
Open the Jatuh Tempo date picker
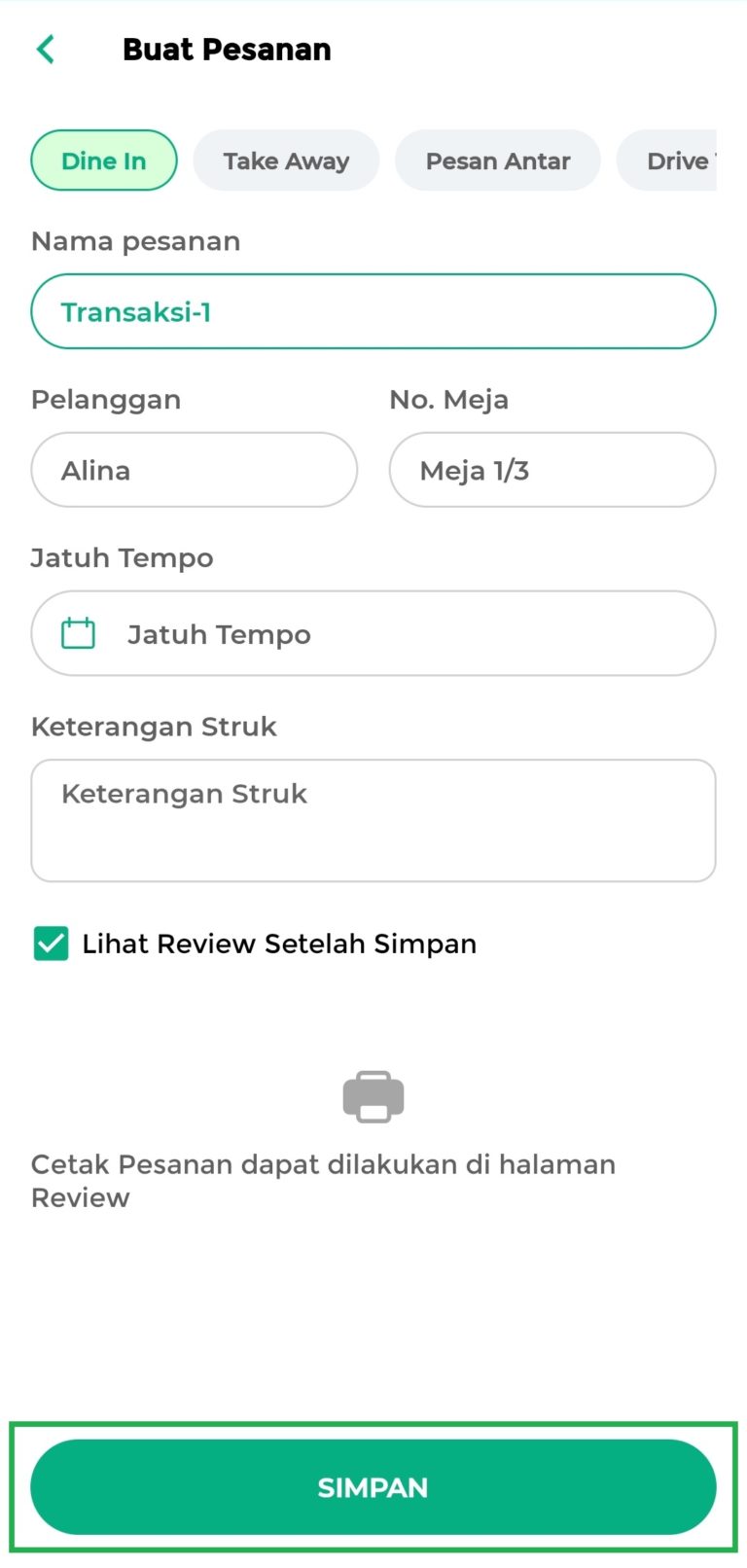pyautogui.click(x=373, y=632)
